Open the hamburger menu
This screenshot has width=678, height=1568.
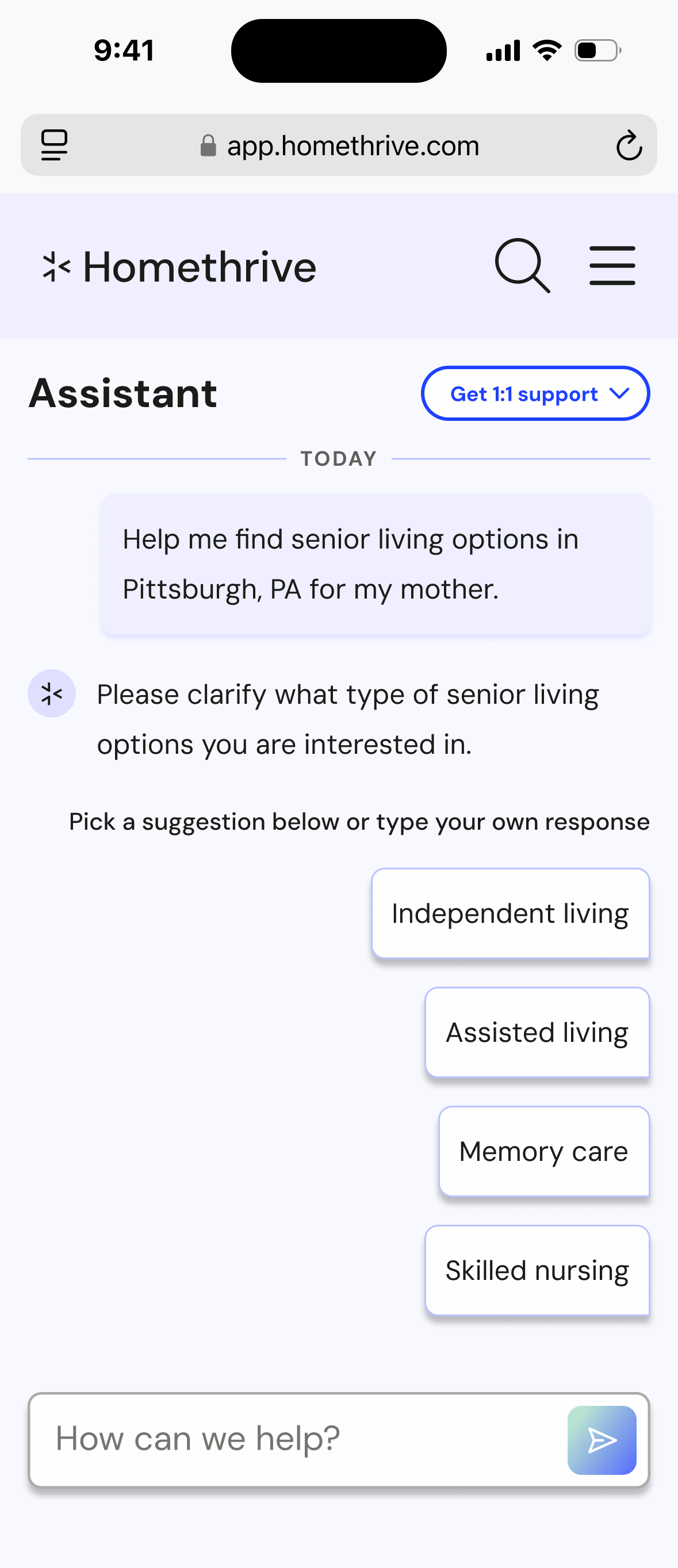pos(612,266)
